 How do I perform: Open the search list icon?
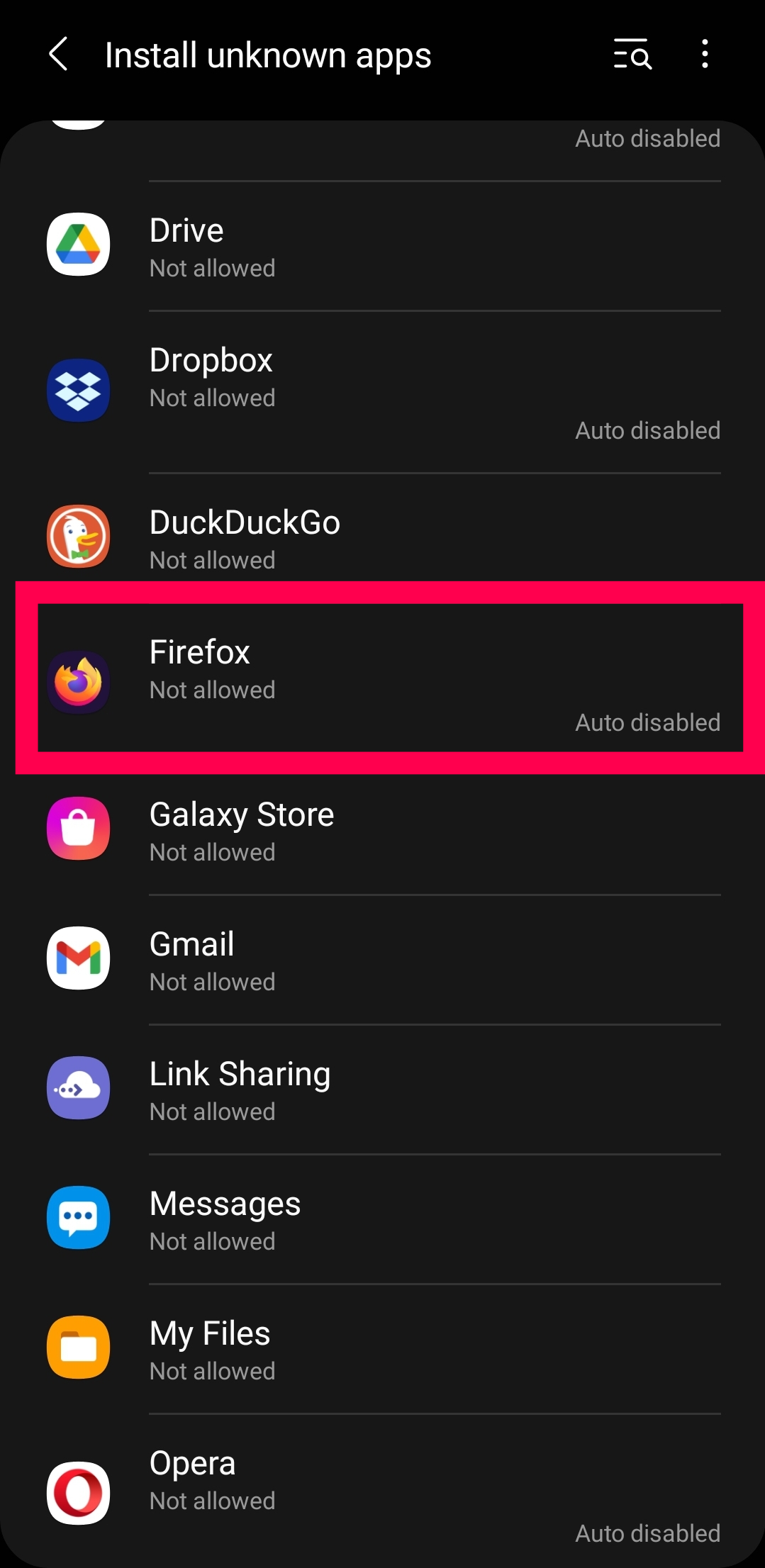tap(632, 55)
